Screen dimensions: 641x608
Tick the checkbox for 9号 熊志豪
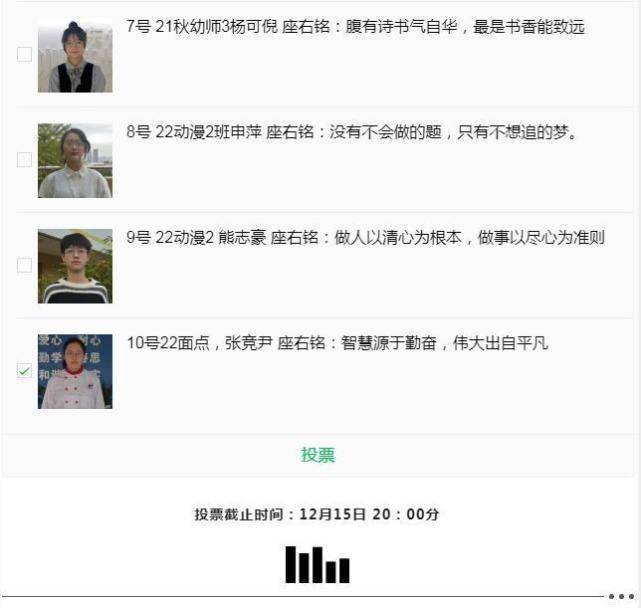(x=24, y=265)
